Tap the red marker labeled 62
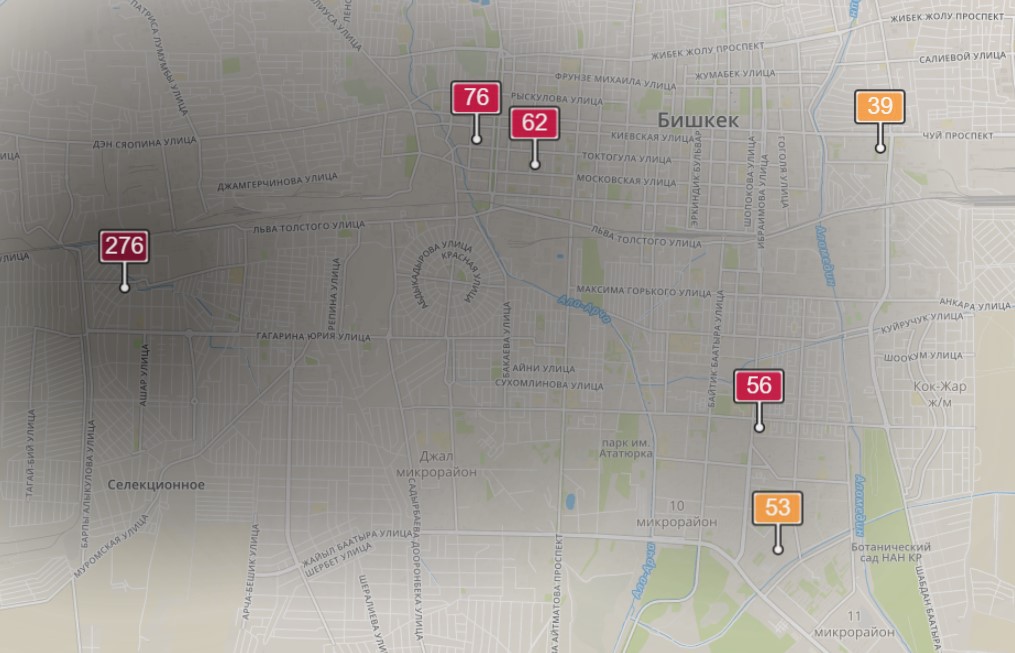Screen dimensions: 1015x653 (x=534, y=123)
